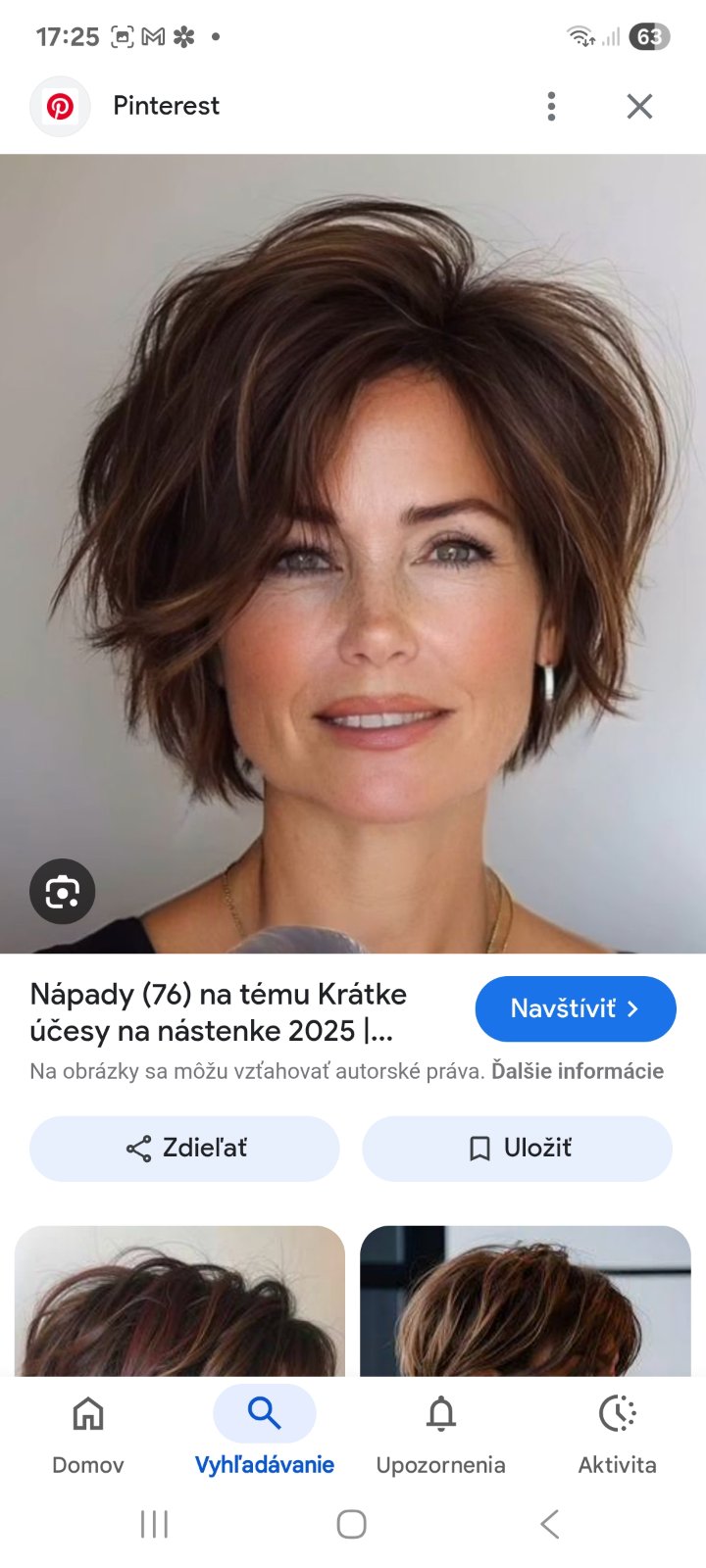Open the main short hairstyle photo
Viewport: 706px width, 1568px height.
(x=353, y=549)
